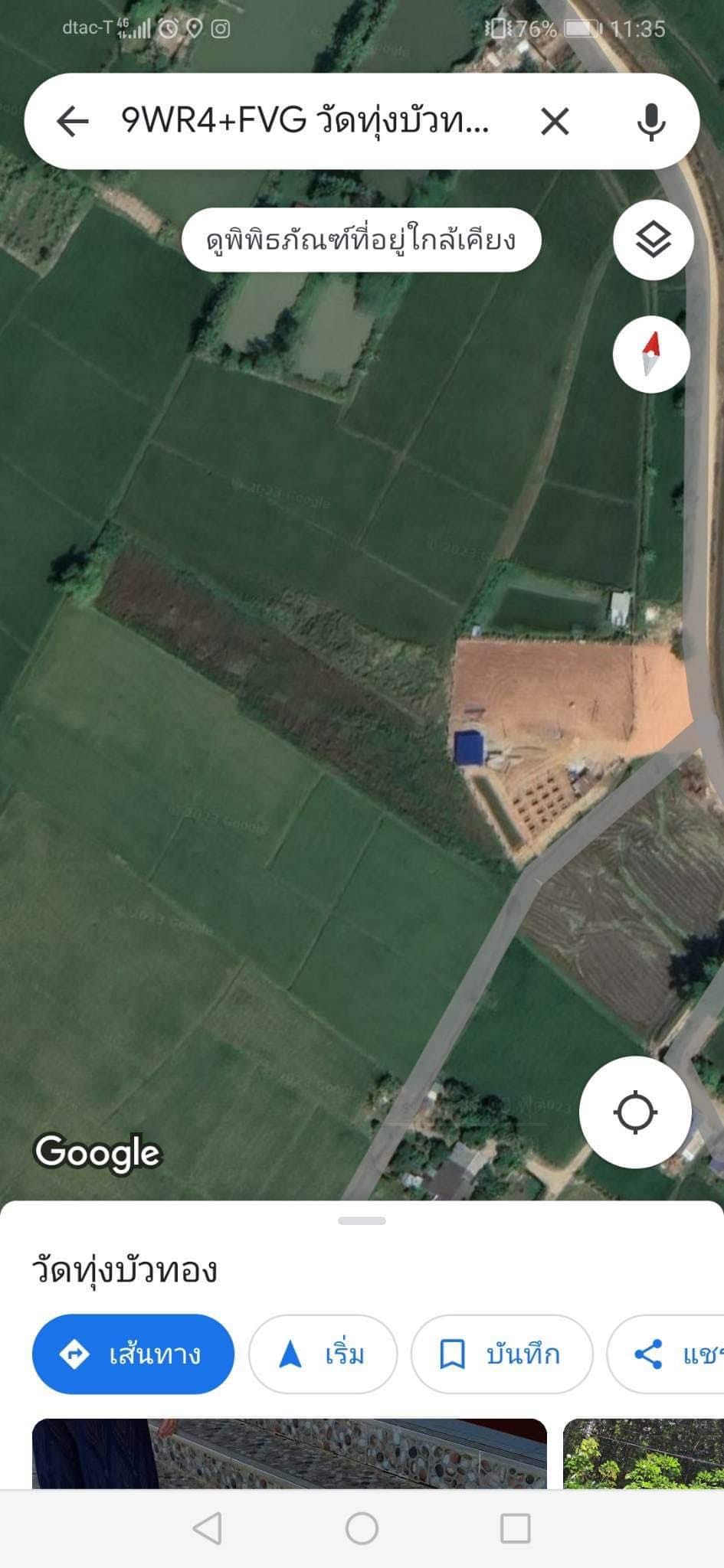Go to the home screen
This screenshot has height=1568, width=724.
(362, 1529)
